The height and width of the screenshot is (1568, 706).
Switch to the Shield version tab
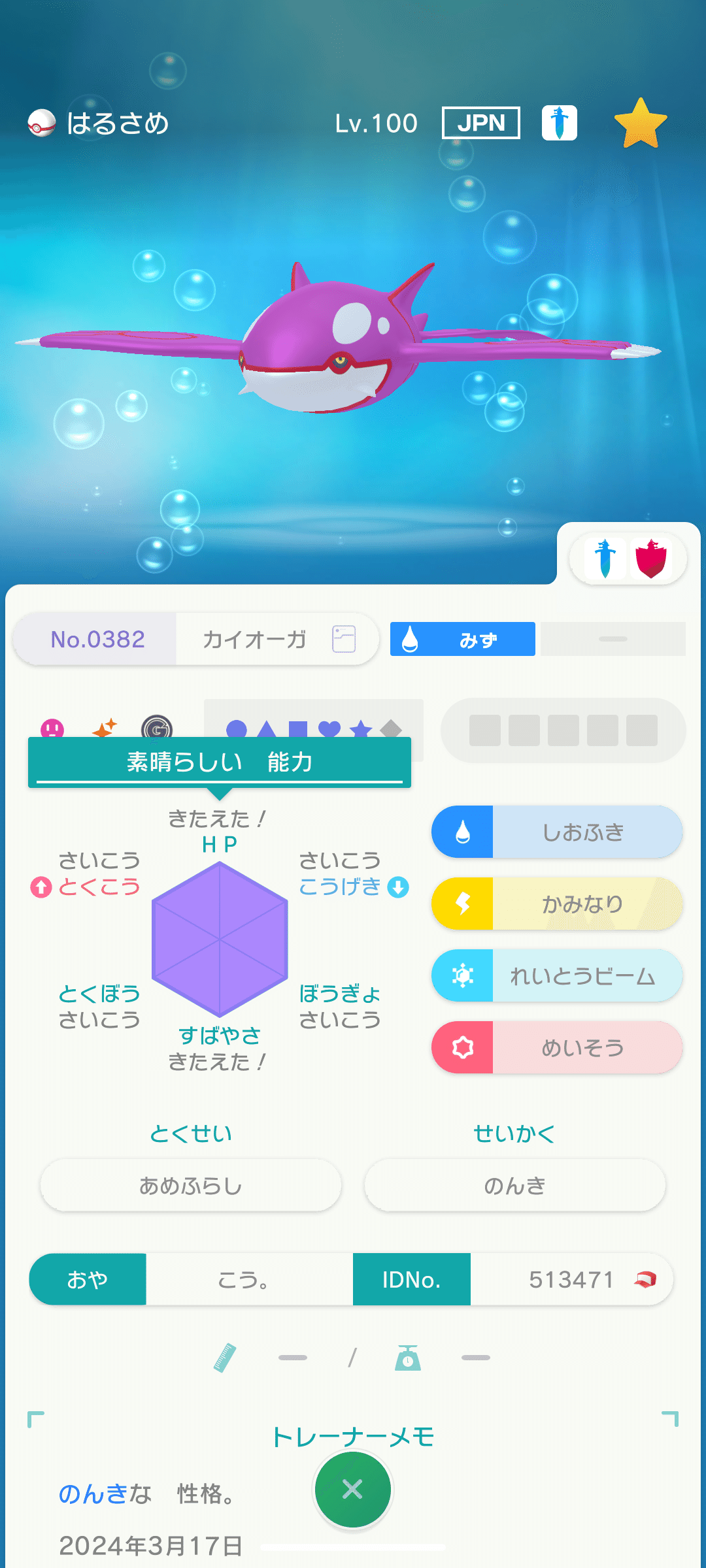(650, 559)
